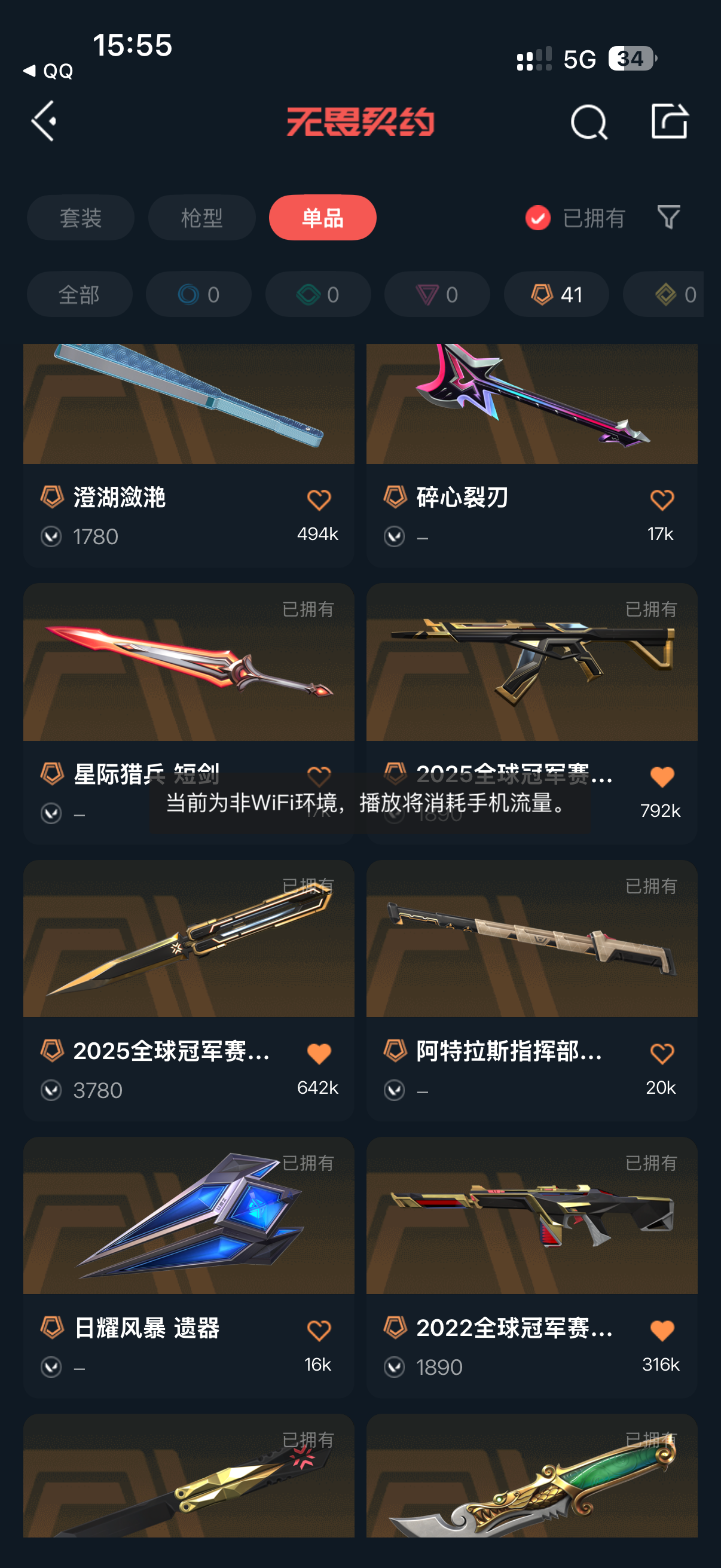Filter by the orange tier with 41
The height and width of the screenshot is (1568, 721).
point(556,295)
